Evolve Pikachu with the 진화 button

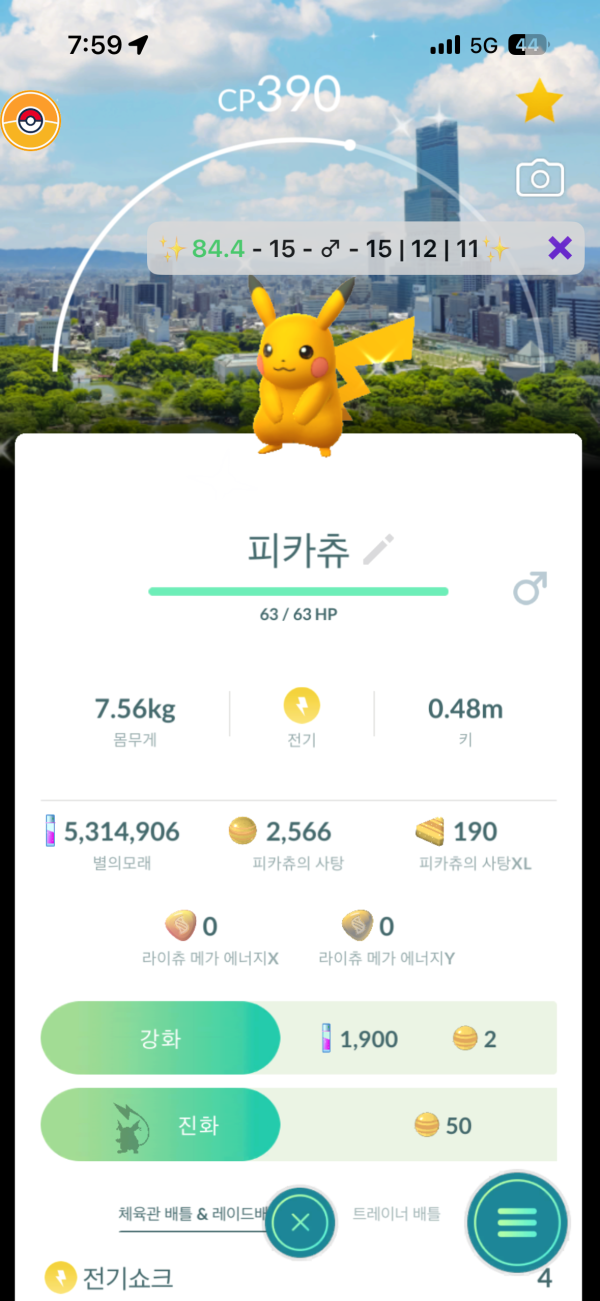pos(160,1125)
